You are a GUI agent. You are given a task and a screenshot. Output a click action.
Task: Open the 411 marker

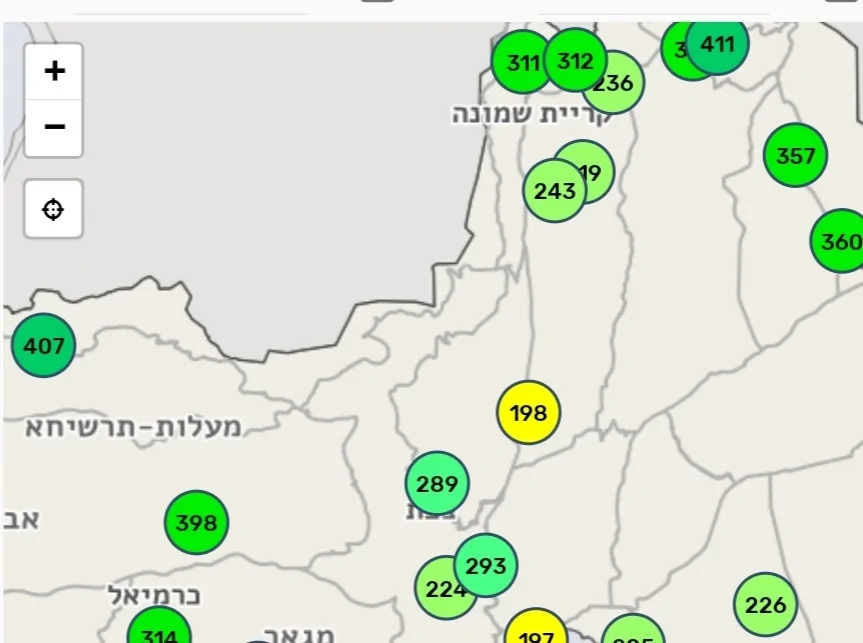tap(719, 43)
